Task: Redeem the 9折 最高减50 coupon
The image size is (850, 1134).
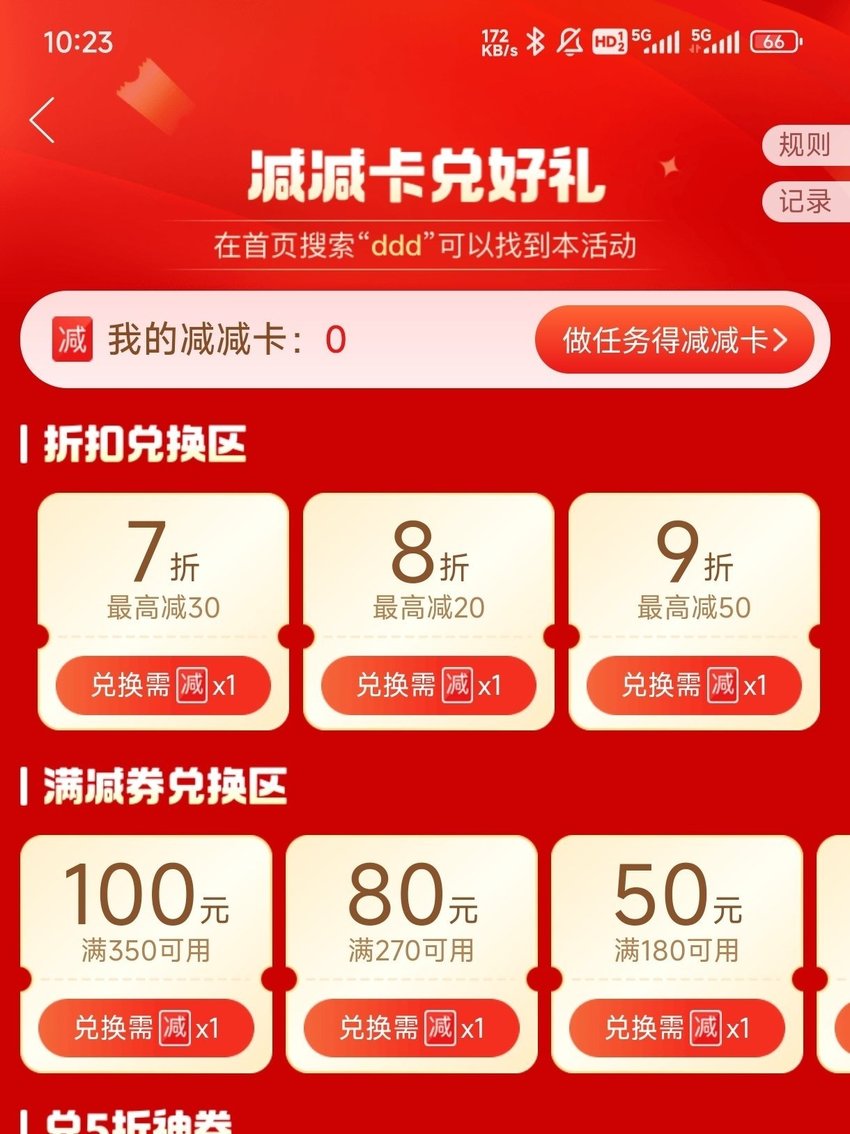Action: (693, 685)
